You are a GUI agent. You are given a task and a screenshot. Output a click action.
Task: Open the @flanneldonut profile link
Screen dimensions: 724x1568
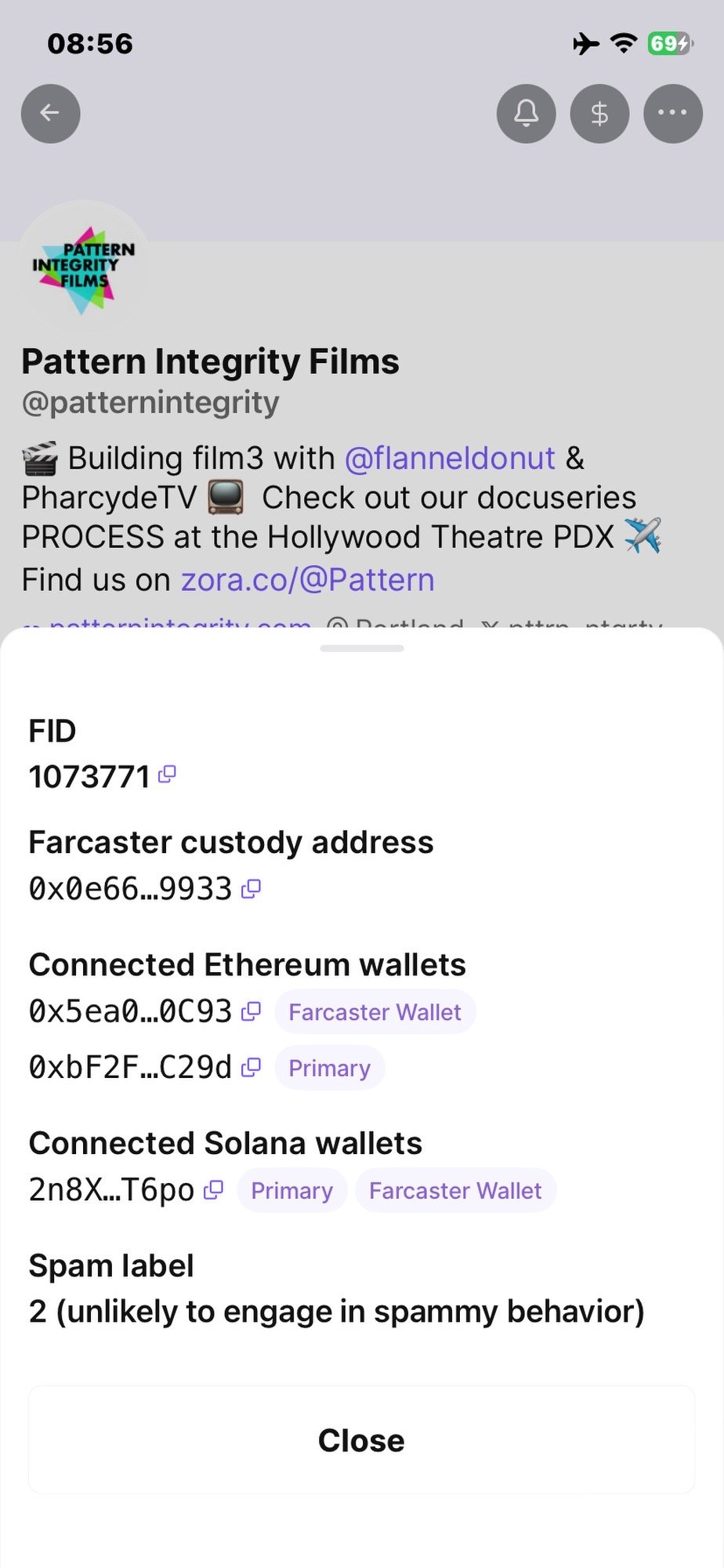click(x=450, y=458)
